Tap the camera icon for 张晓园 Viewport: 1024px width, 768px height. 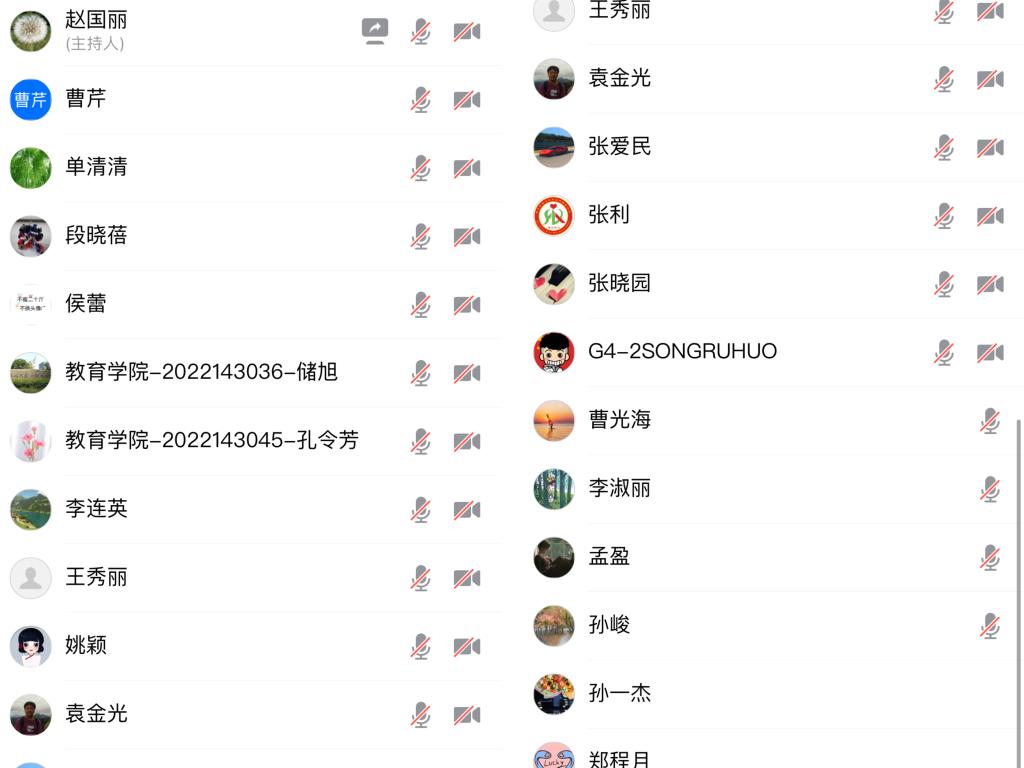click(x=990, y=284)
